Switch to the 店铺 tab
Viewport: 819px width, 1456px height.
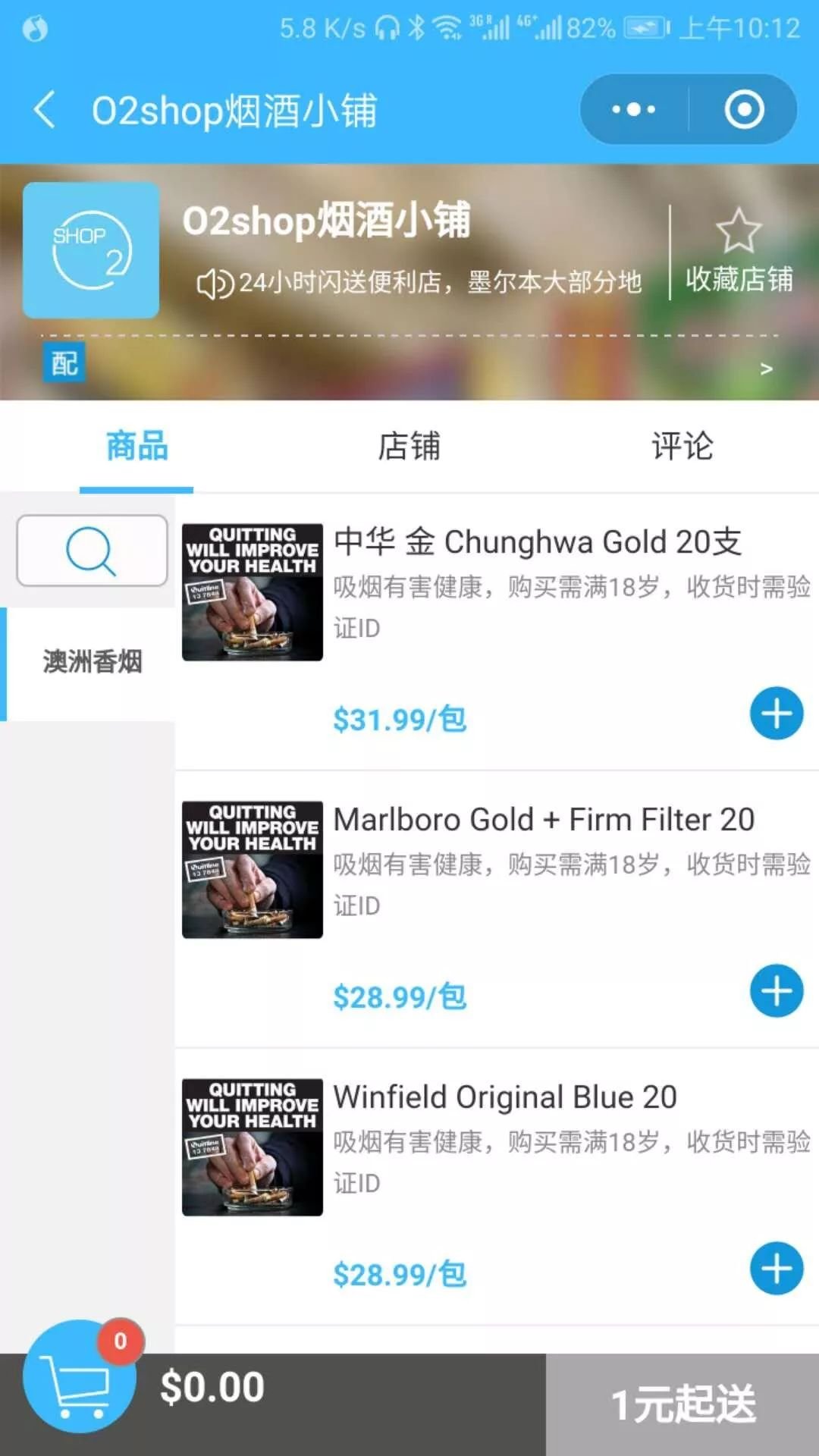(x=409, y=446)
